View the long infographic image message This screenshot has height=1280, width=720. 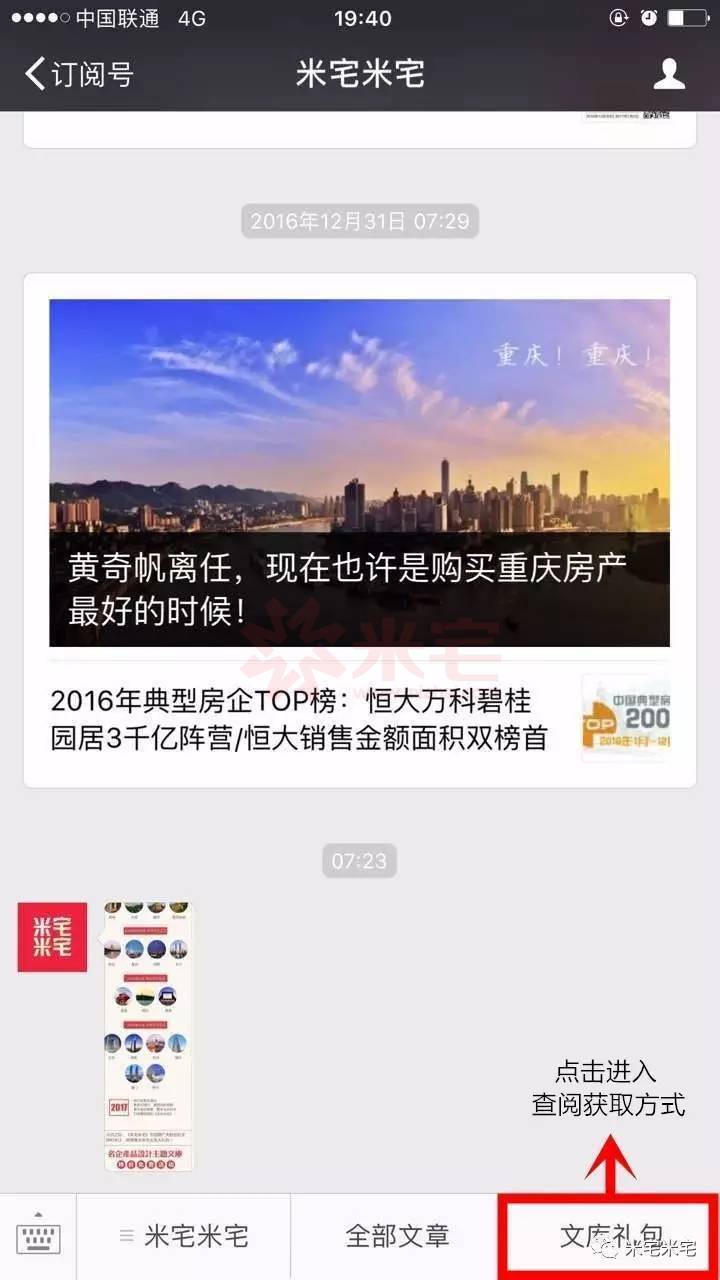coord(148,1036)
